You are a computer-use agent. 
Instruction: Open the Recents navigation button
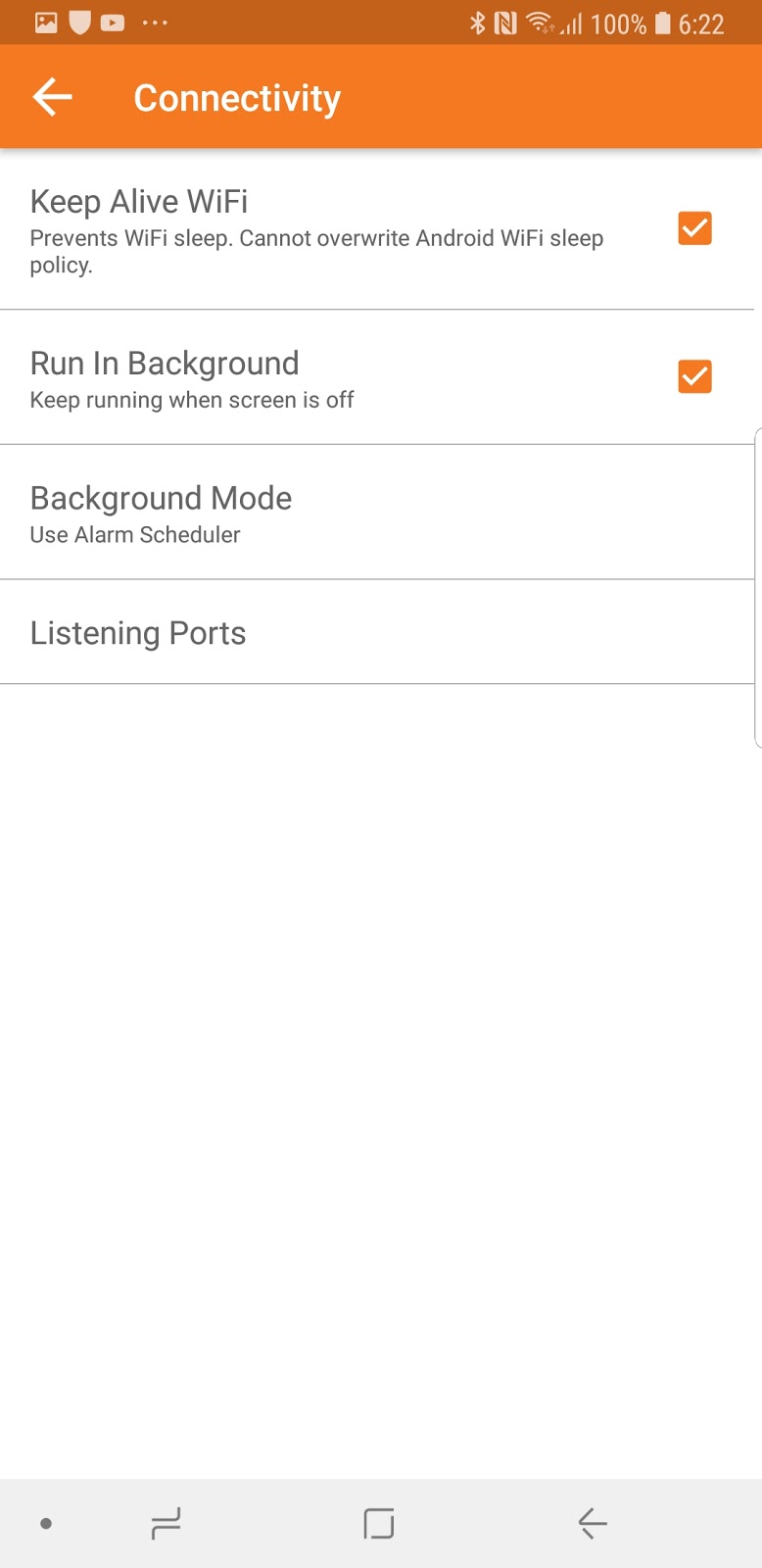click(x=166, y=1524)
